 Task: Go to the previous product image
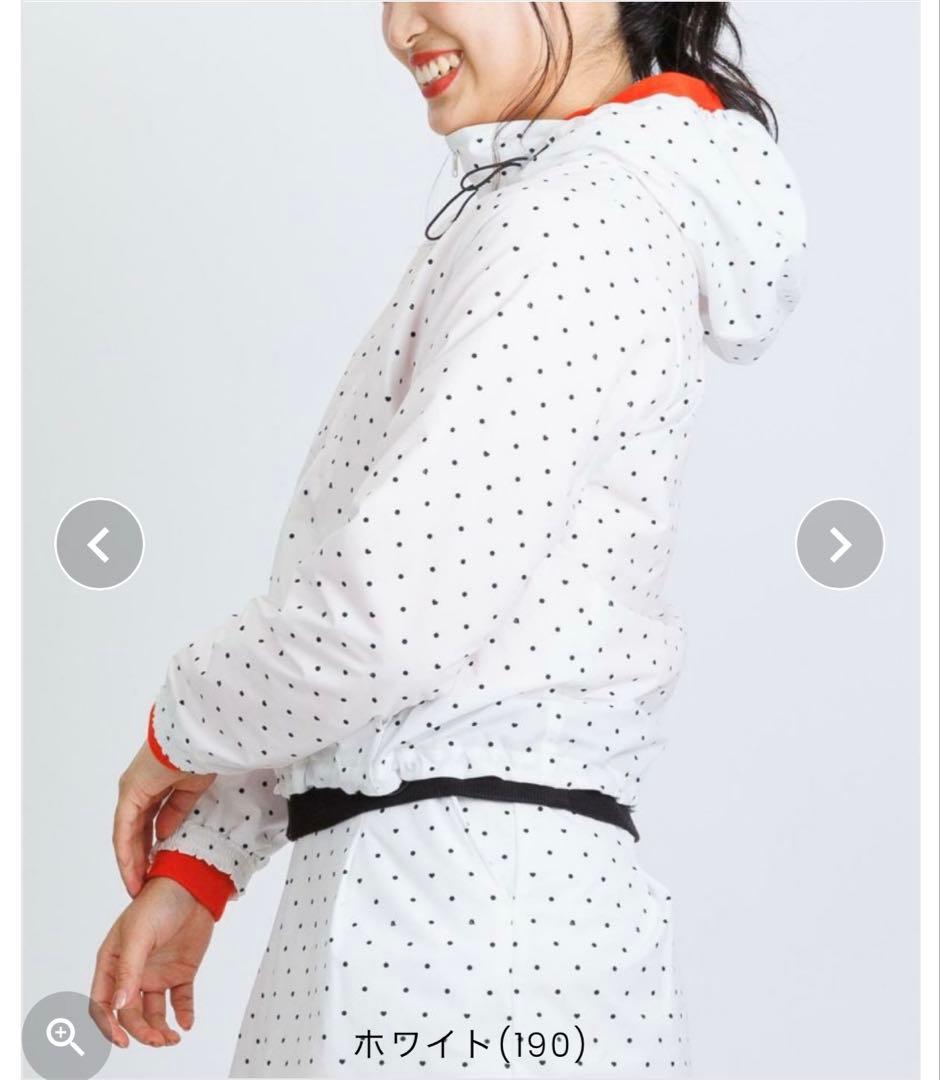(99, 544)
